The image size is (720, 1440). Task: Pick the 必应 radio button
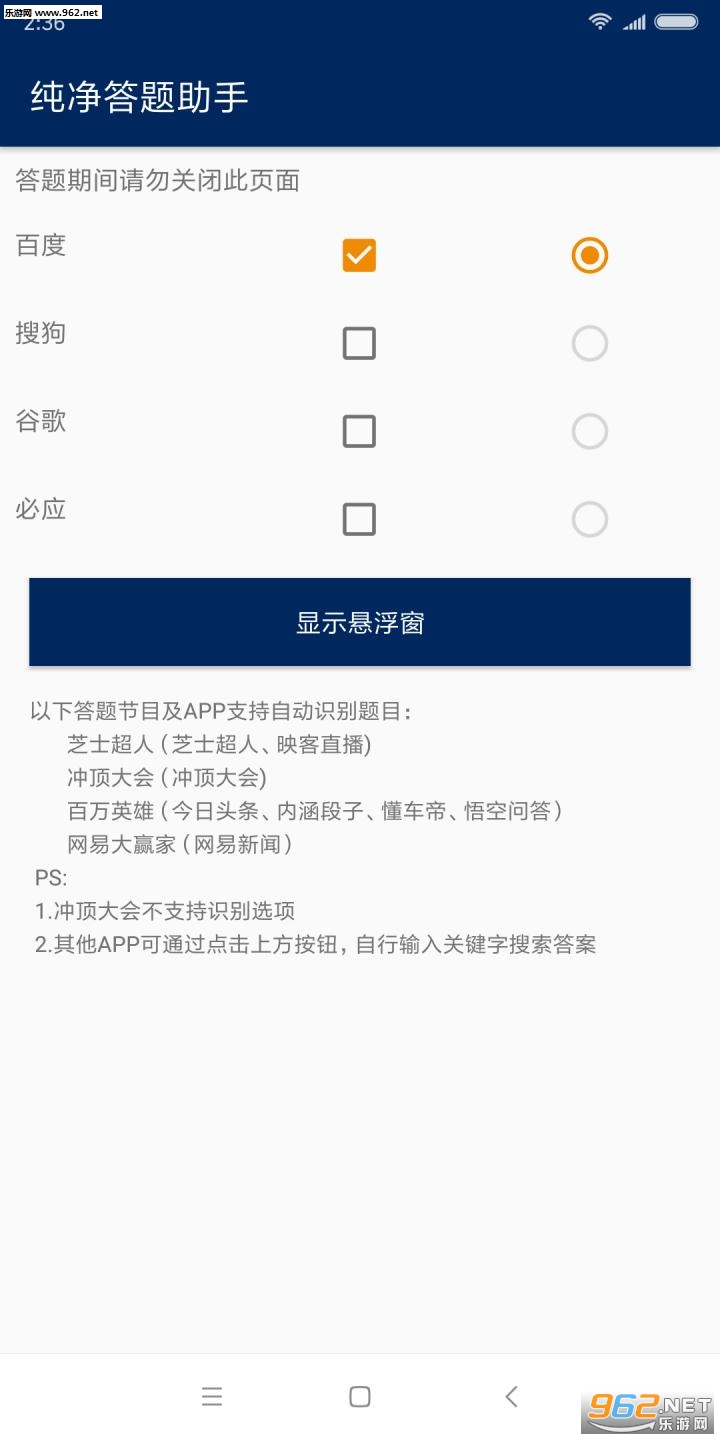(x=590, y=519)
